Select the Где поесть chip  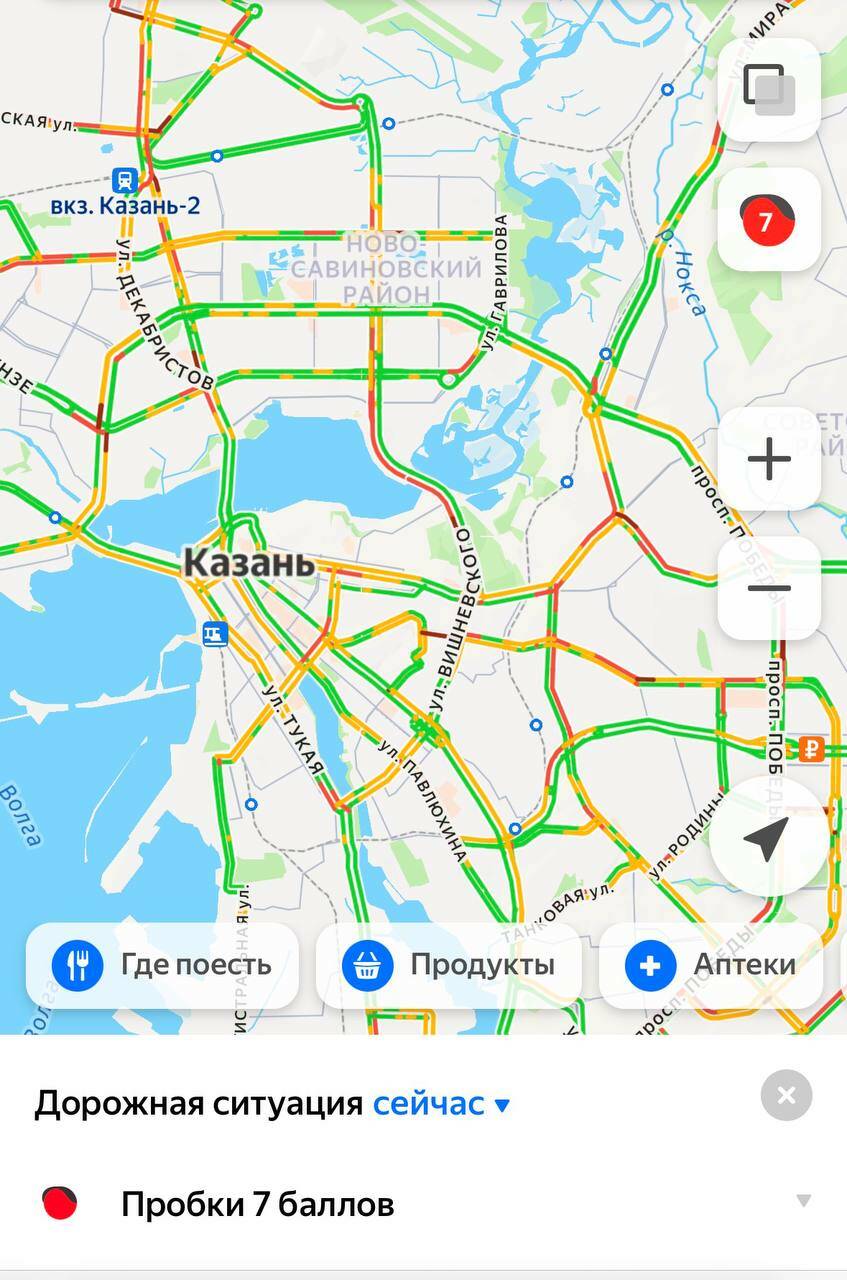(x=162, y=965)
